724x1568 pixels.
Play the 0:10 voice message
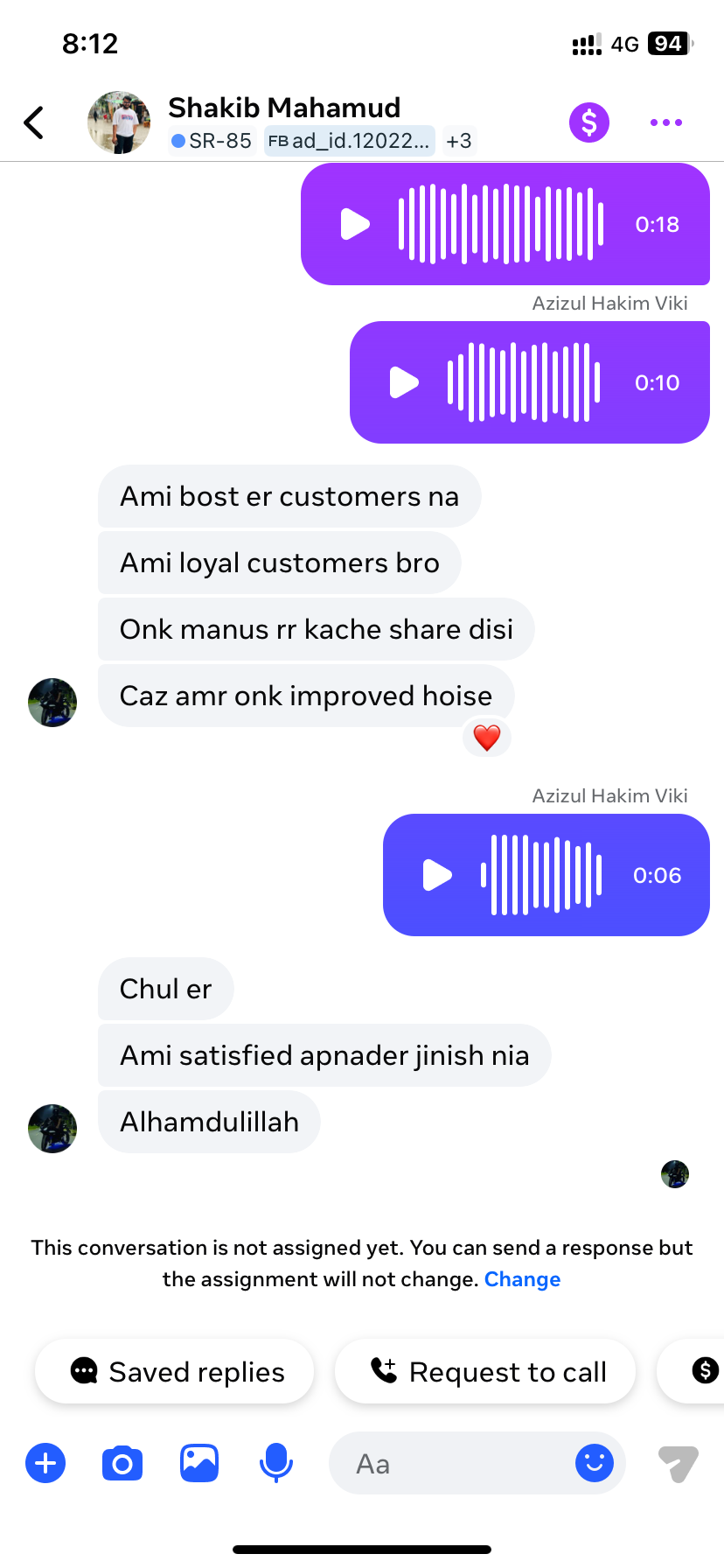[404, 382]
